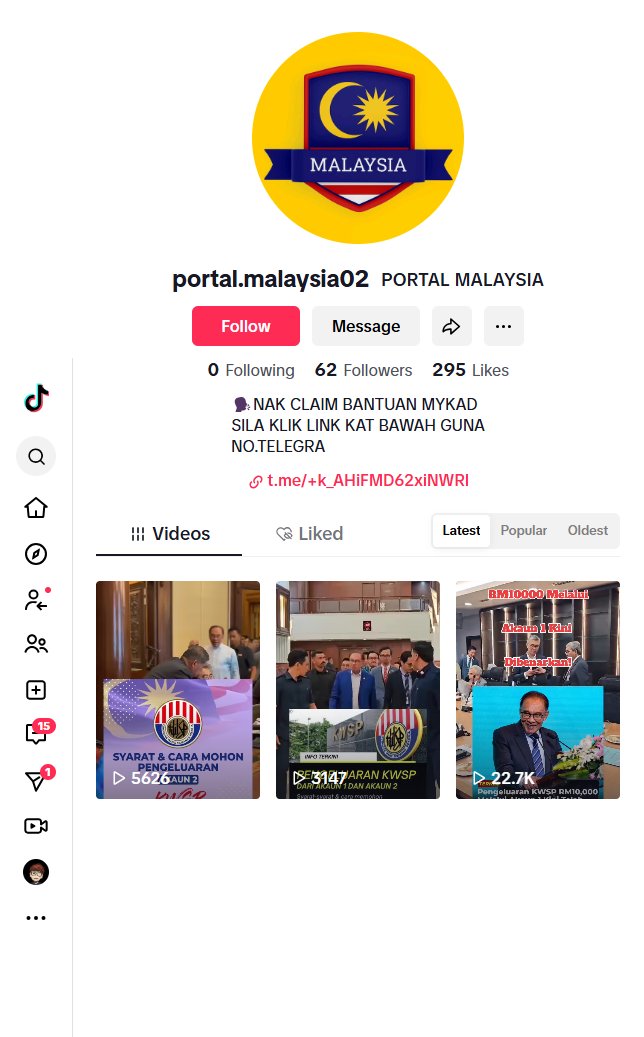Viewport: 644px width, 1037px height.
Task: Sort videos by Oldest
Action: click(588, 531)
